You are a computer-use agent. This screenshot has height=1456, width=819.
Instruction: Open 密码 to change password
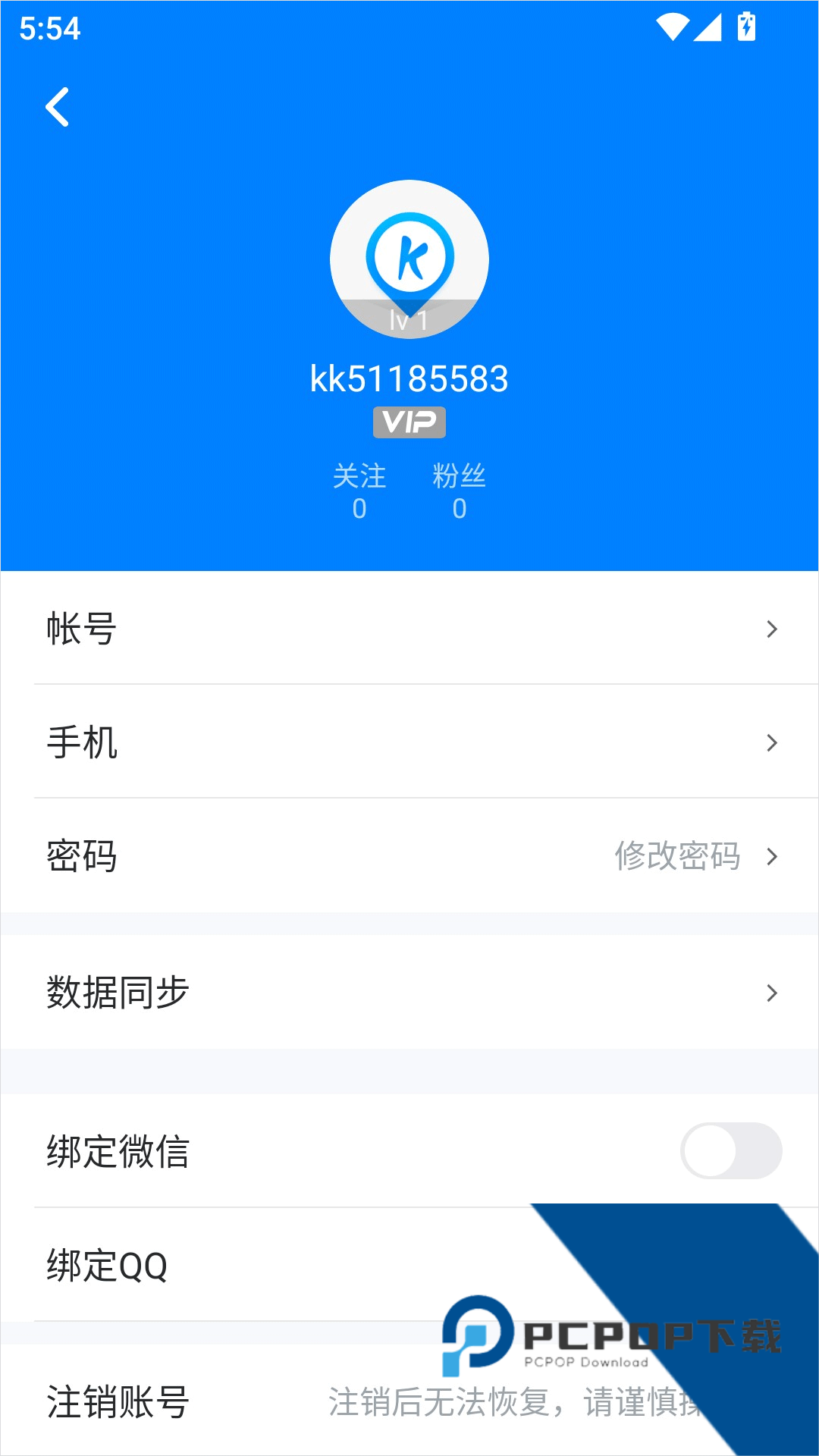tap(409, 856)
